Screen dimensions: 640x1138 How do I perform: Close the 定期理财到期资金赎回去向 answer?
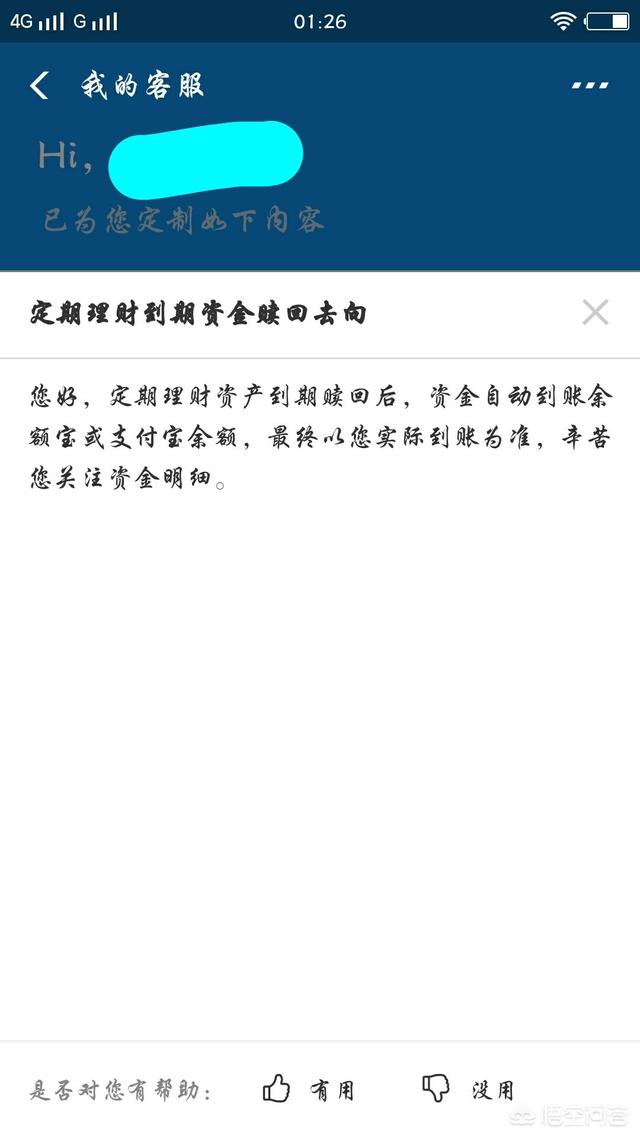[595, 313]
